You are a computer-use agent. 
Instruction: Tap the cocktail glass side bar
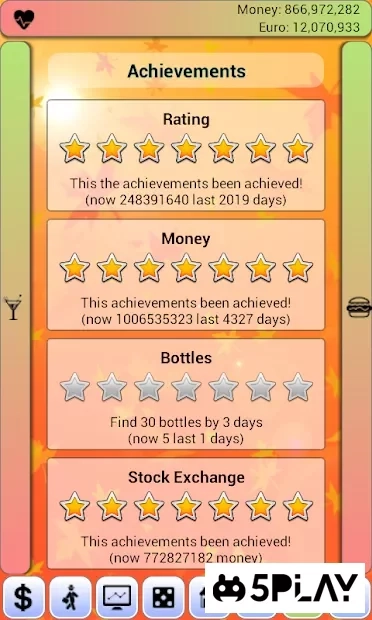click(x=15, y=308)
